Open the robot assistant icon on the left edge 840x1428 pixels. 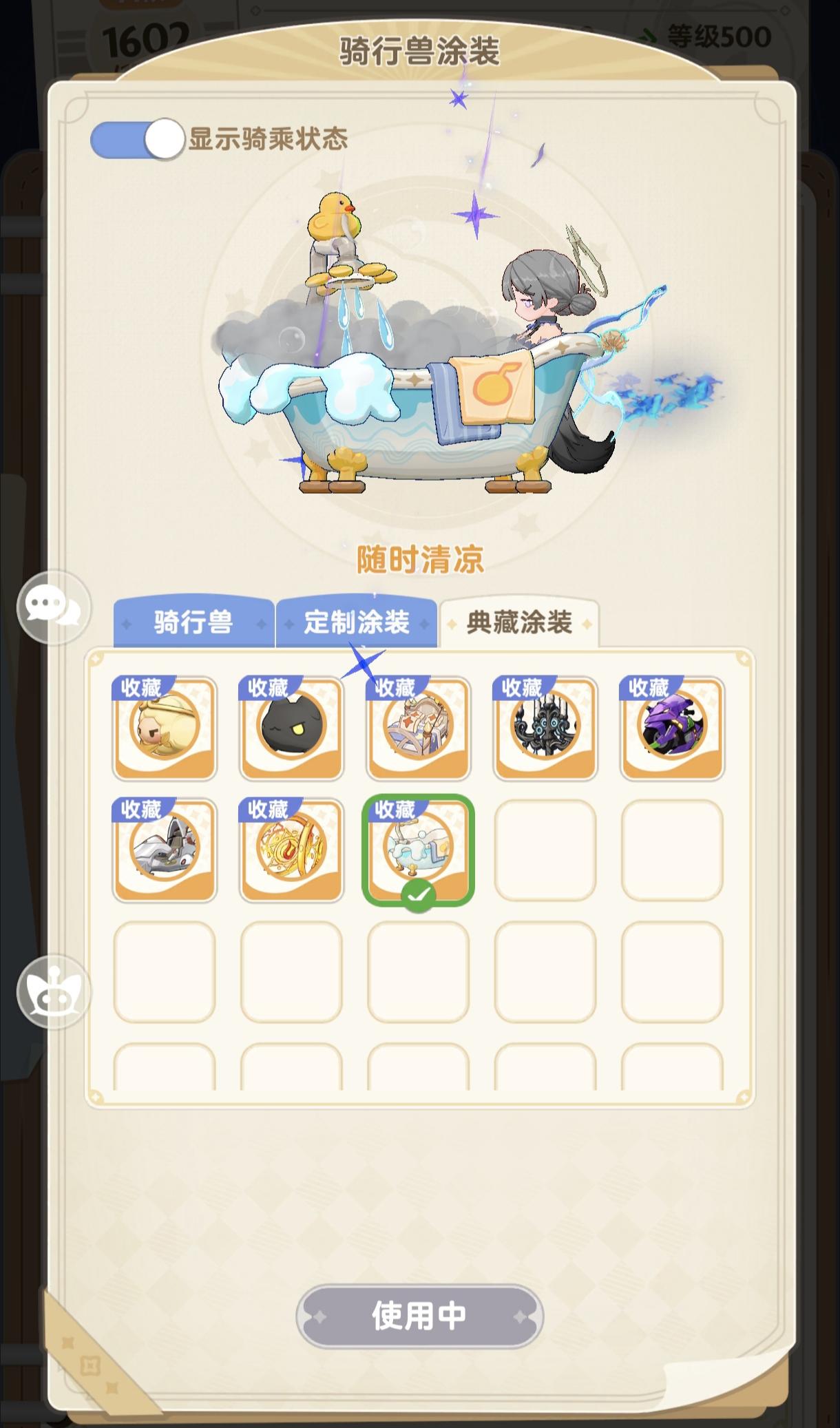(52, 991)
